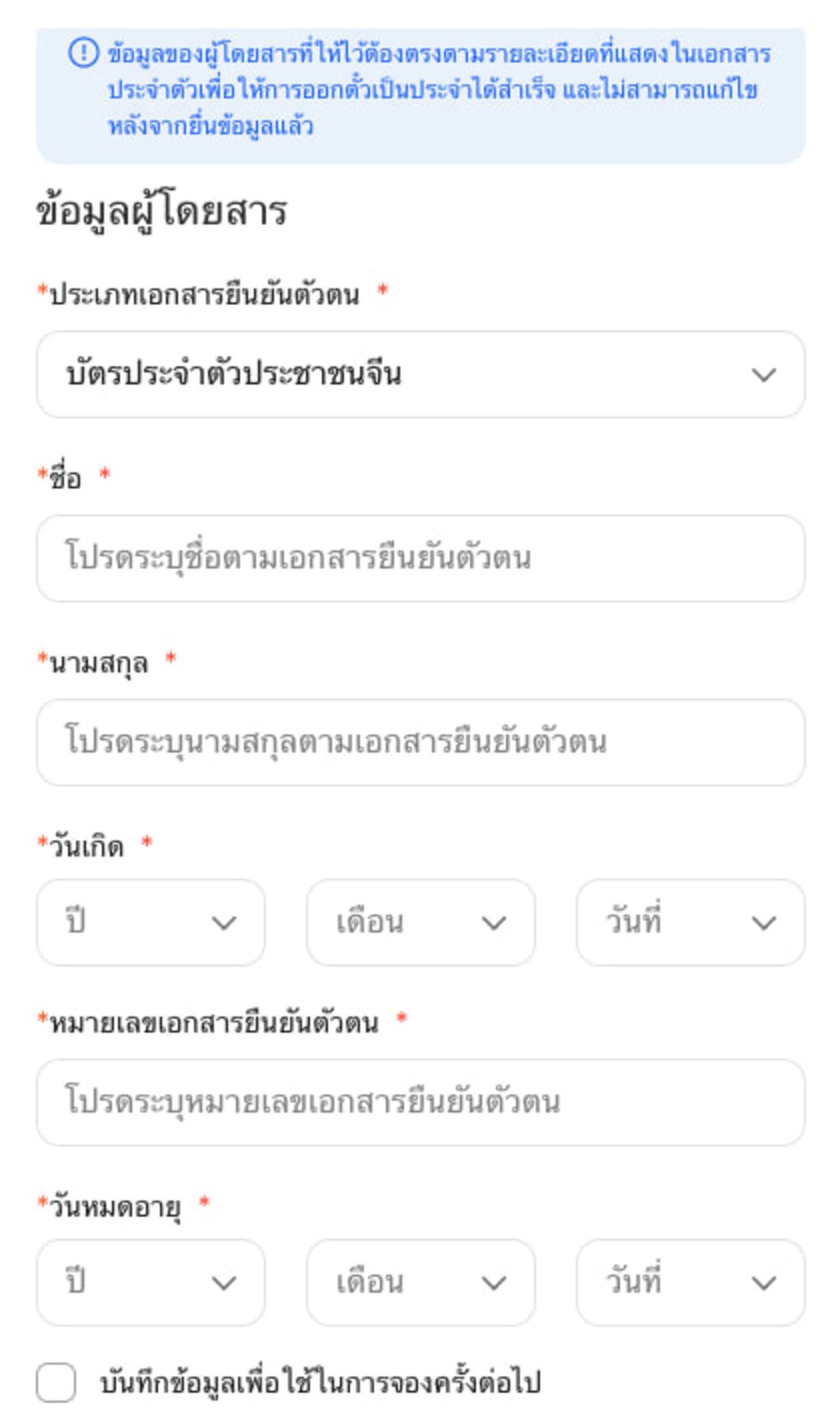Open the เดือน dropdown under วันหมดอายุ
The width and height of the screenshot is (840, 1423).
[420, 1283]
